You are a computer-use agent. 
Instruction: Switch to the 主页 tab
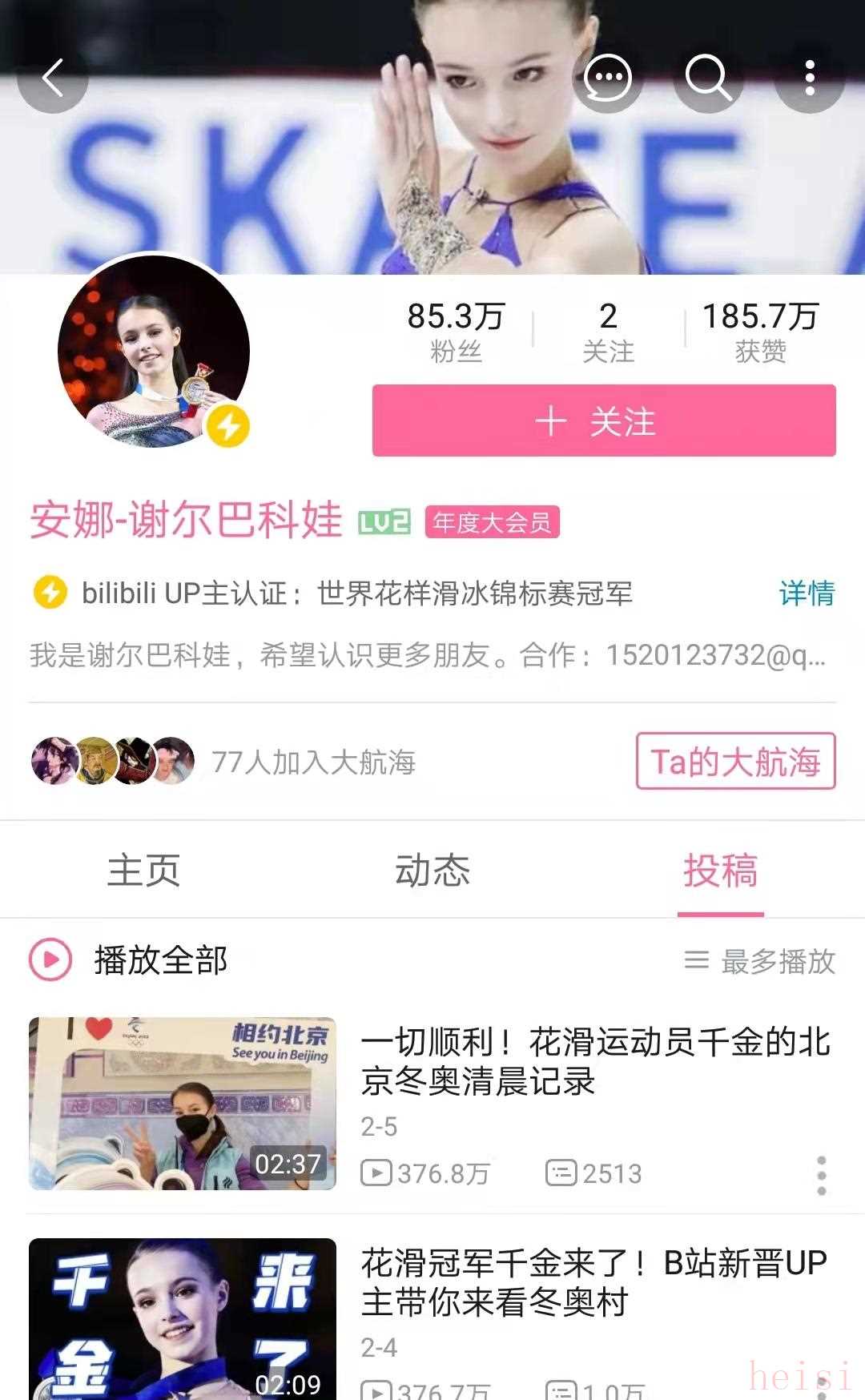pyautogui.click(x=144, y=870)
